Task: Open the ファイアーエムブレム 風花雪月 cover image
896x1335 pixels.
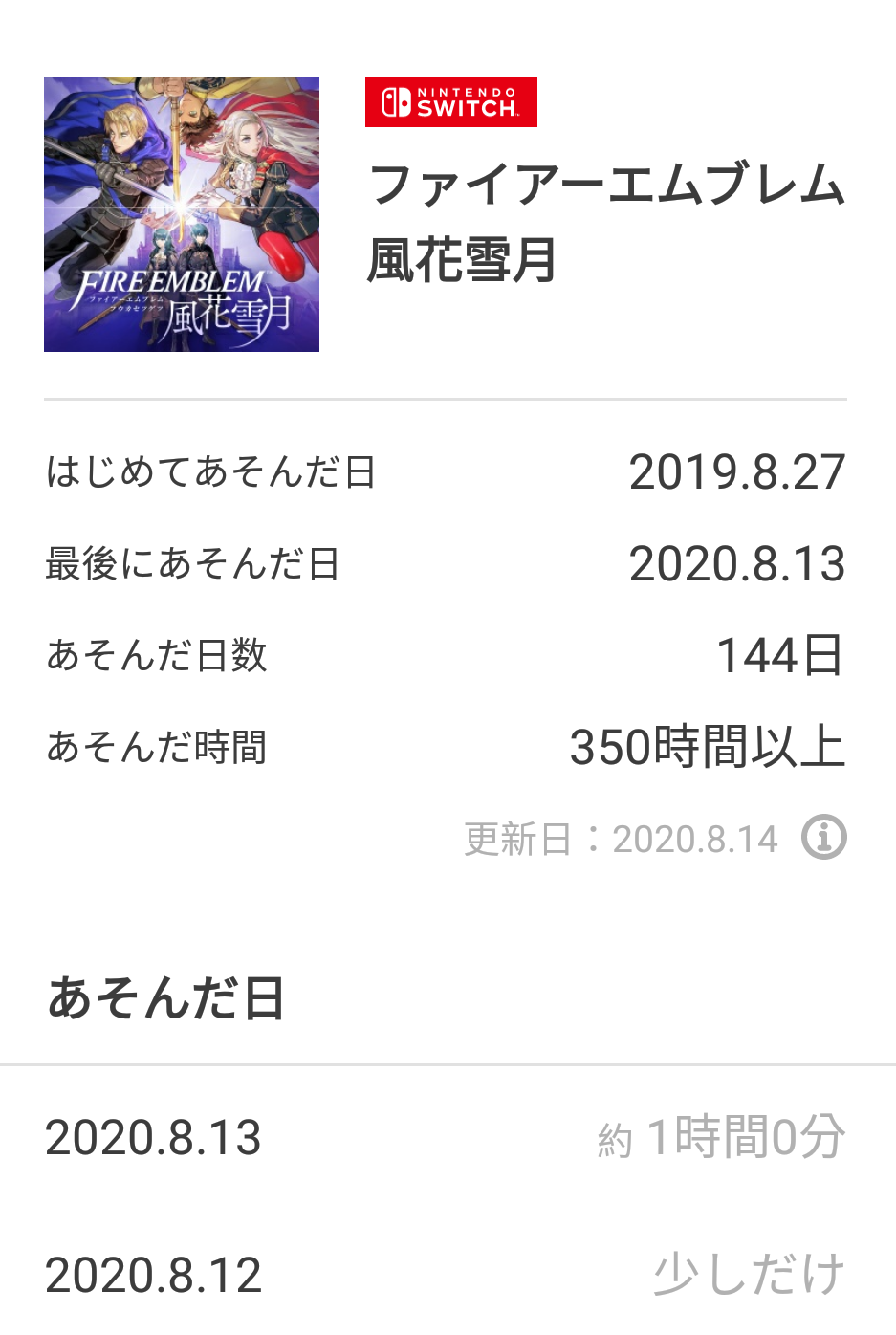Action: click(x=182, y=214)
